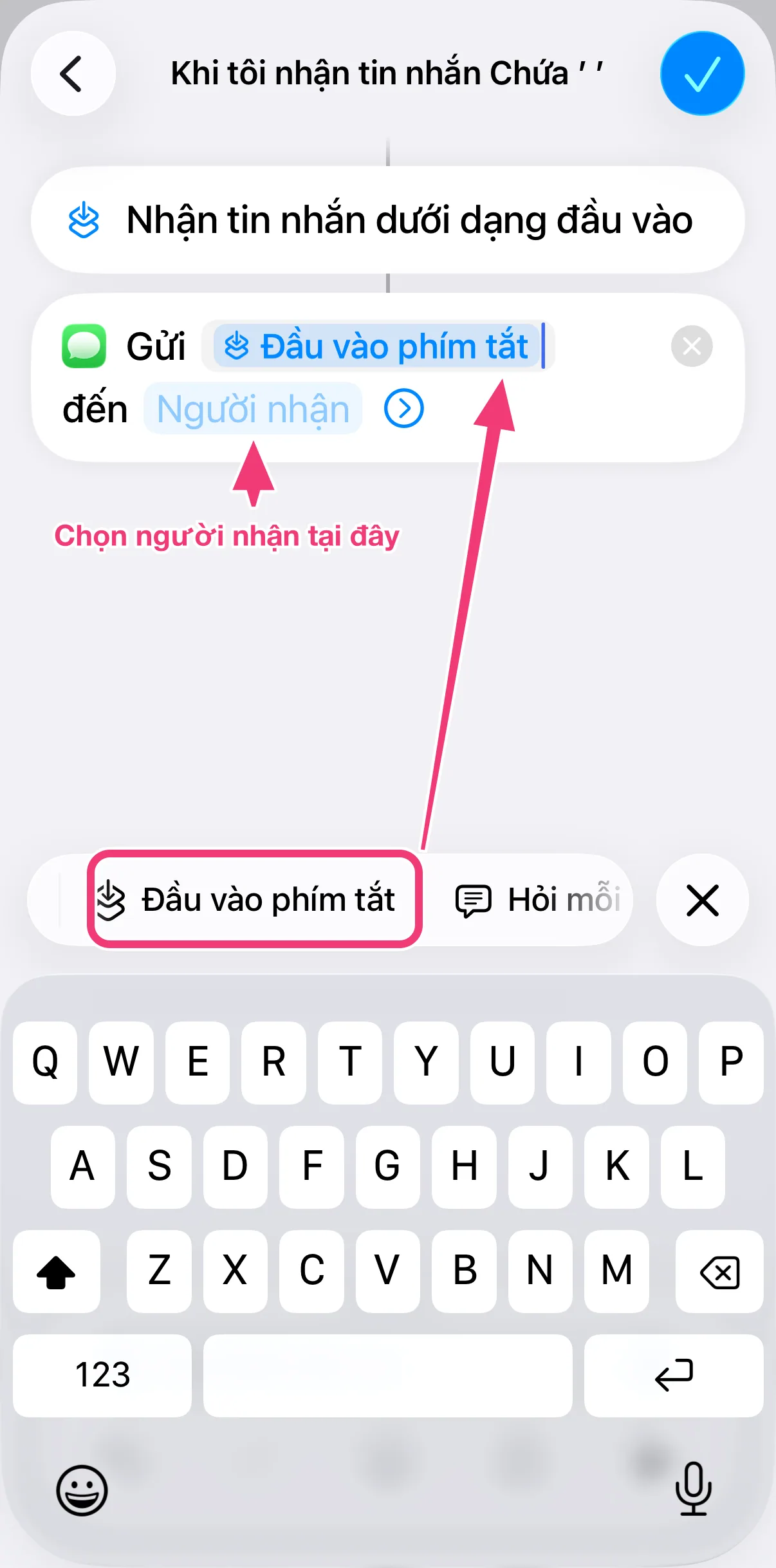This screenshot has width=776, height=1568.
Task: Expand action options with the blue chevron
Action: (x=403, y=408)
